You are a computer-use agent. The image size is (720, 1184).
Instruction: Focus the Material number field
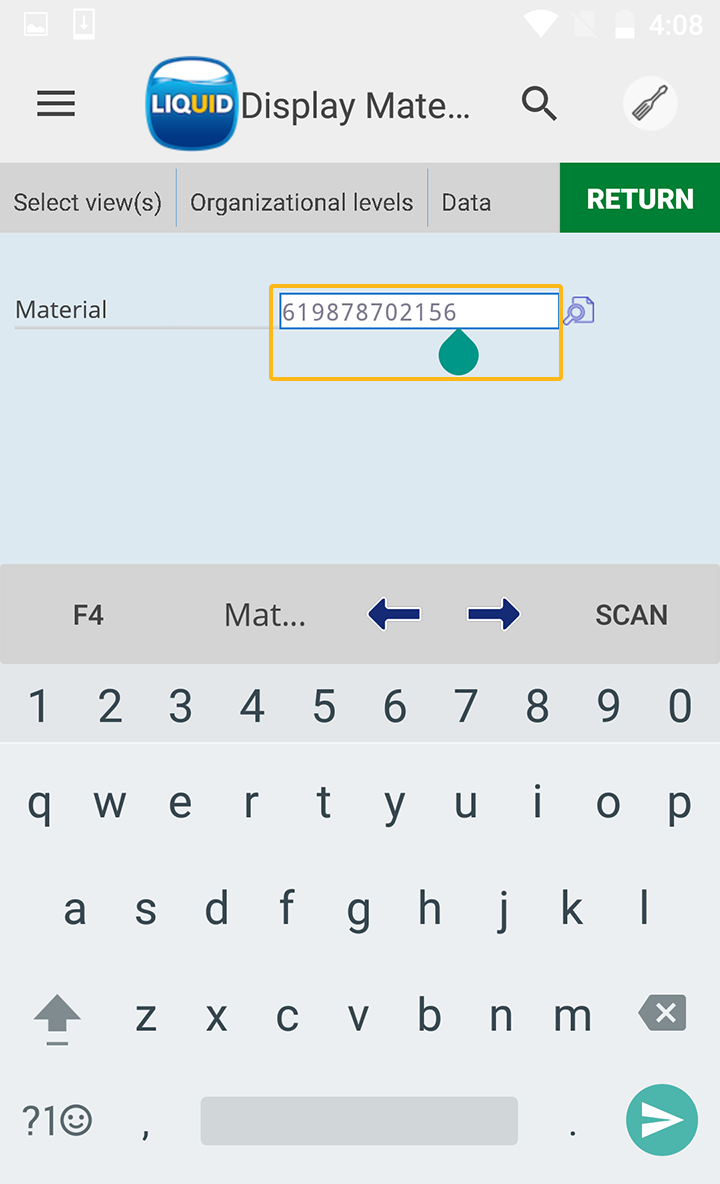(x=418, y=312)
